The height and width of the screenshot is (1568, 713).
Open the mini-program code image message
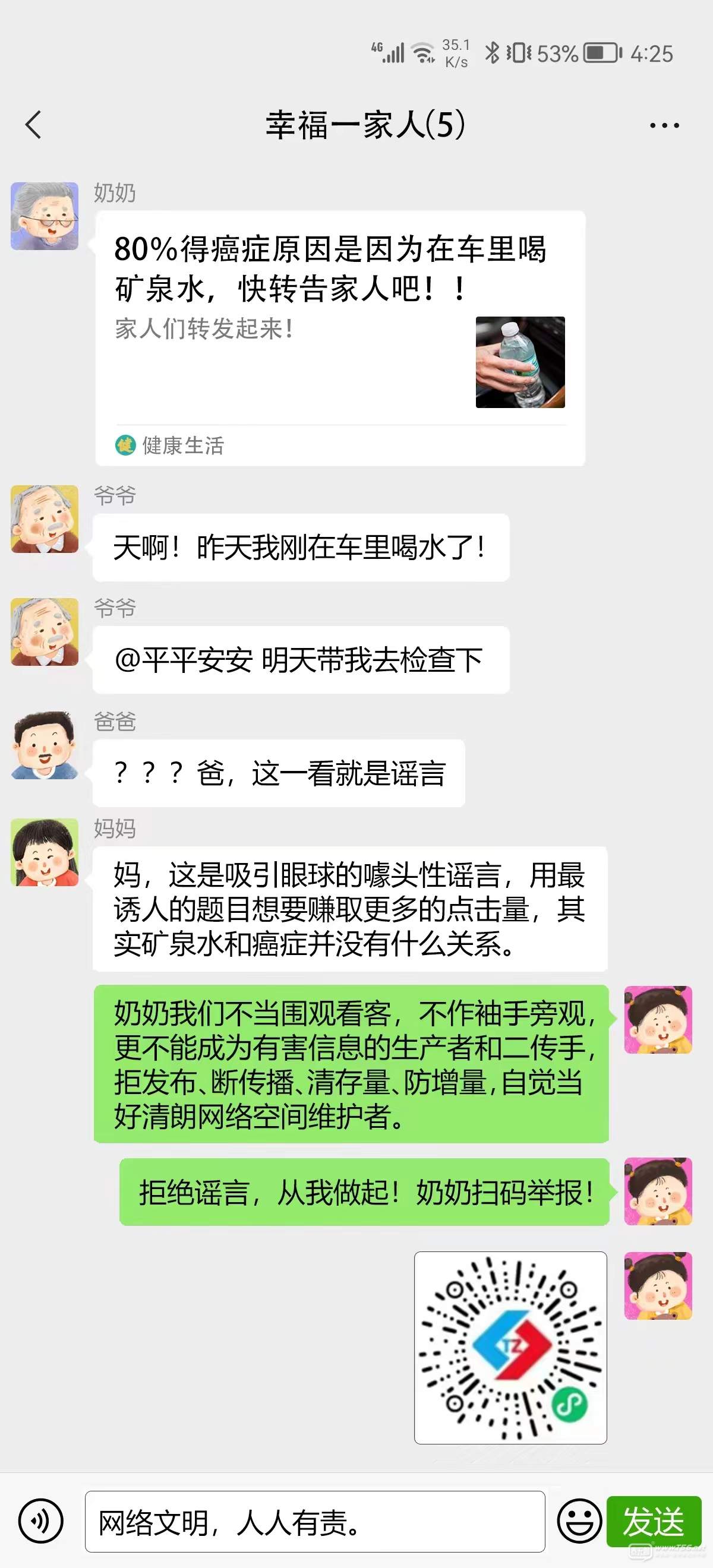pyautogui.click(x=510, y=1348)
